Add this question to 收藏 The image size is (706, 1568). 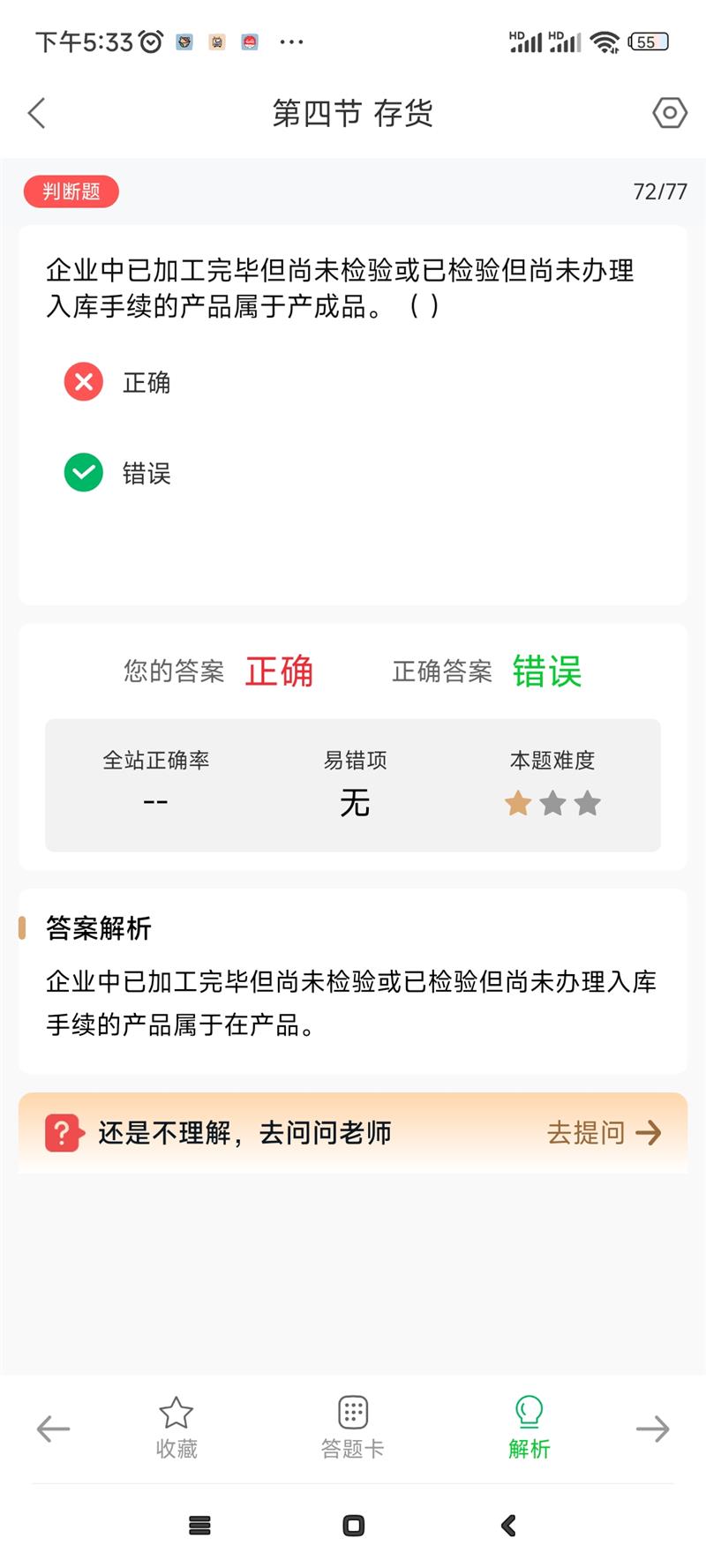(176, 1428)
